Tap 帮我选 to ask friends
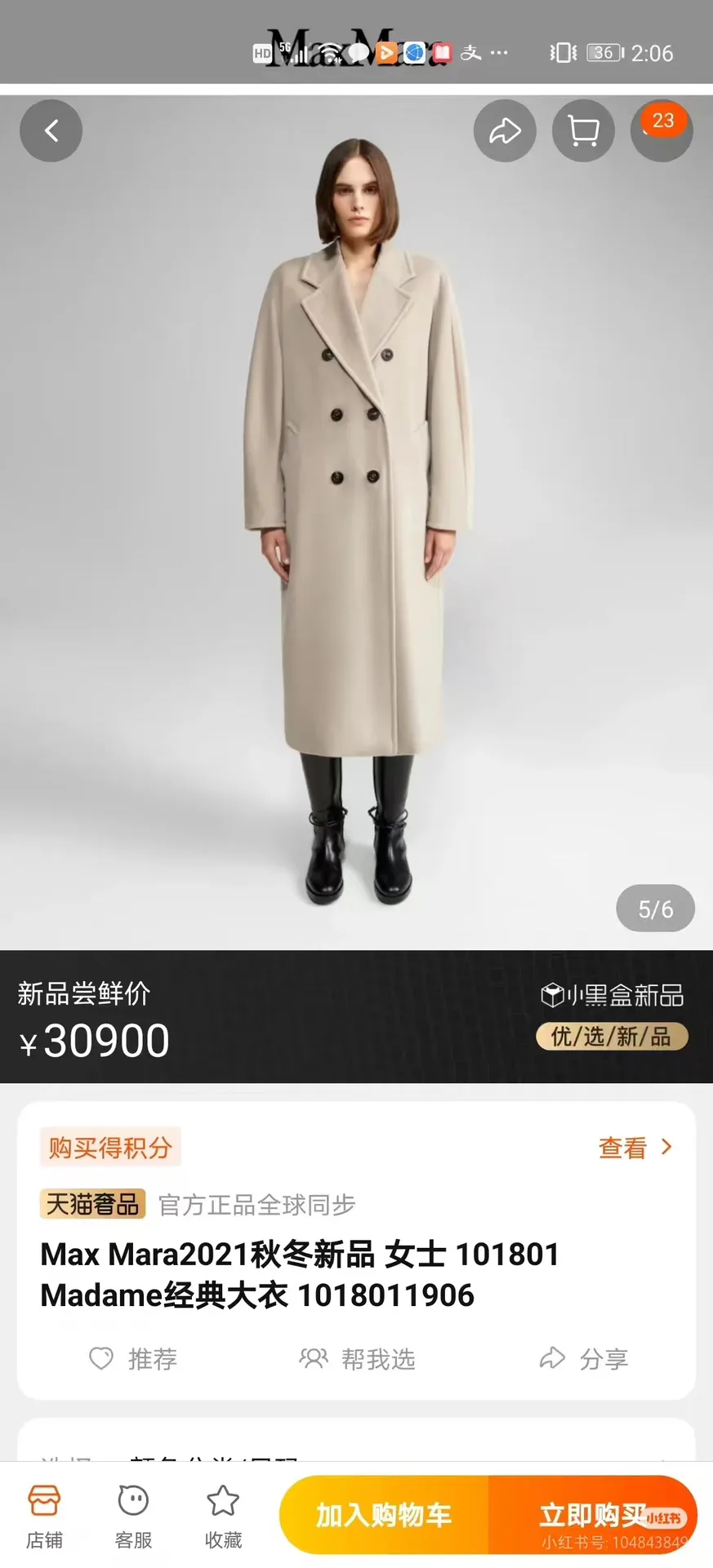The width and height of the screenshot is (713, 1568). click(357, 1359)
